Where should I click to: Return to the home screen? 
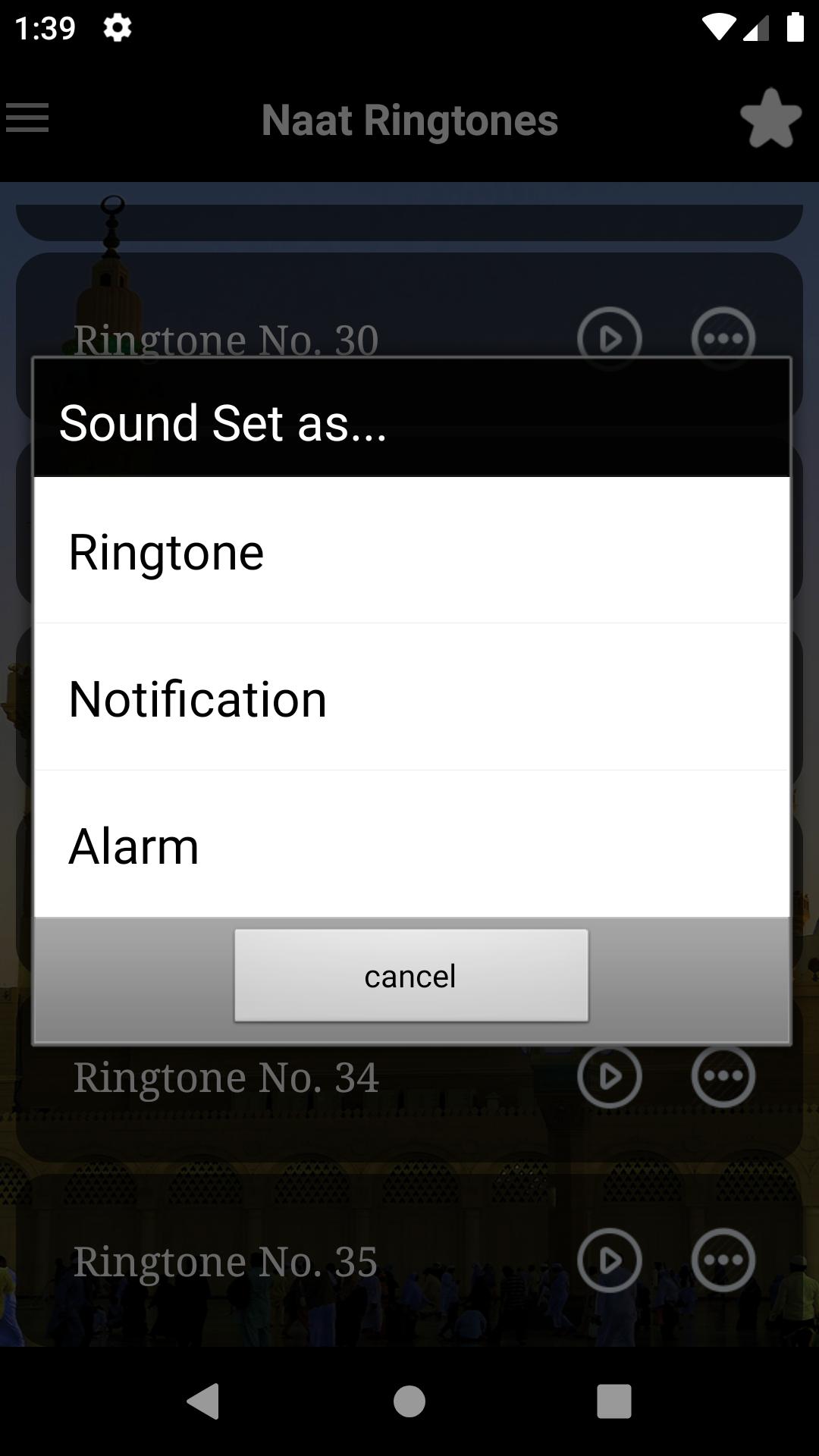409,1401
